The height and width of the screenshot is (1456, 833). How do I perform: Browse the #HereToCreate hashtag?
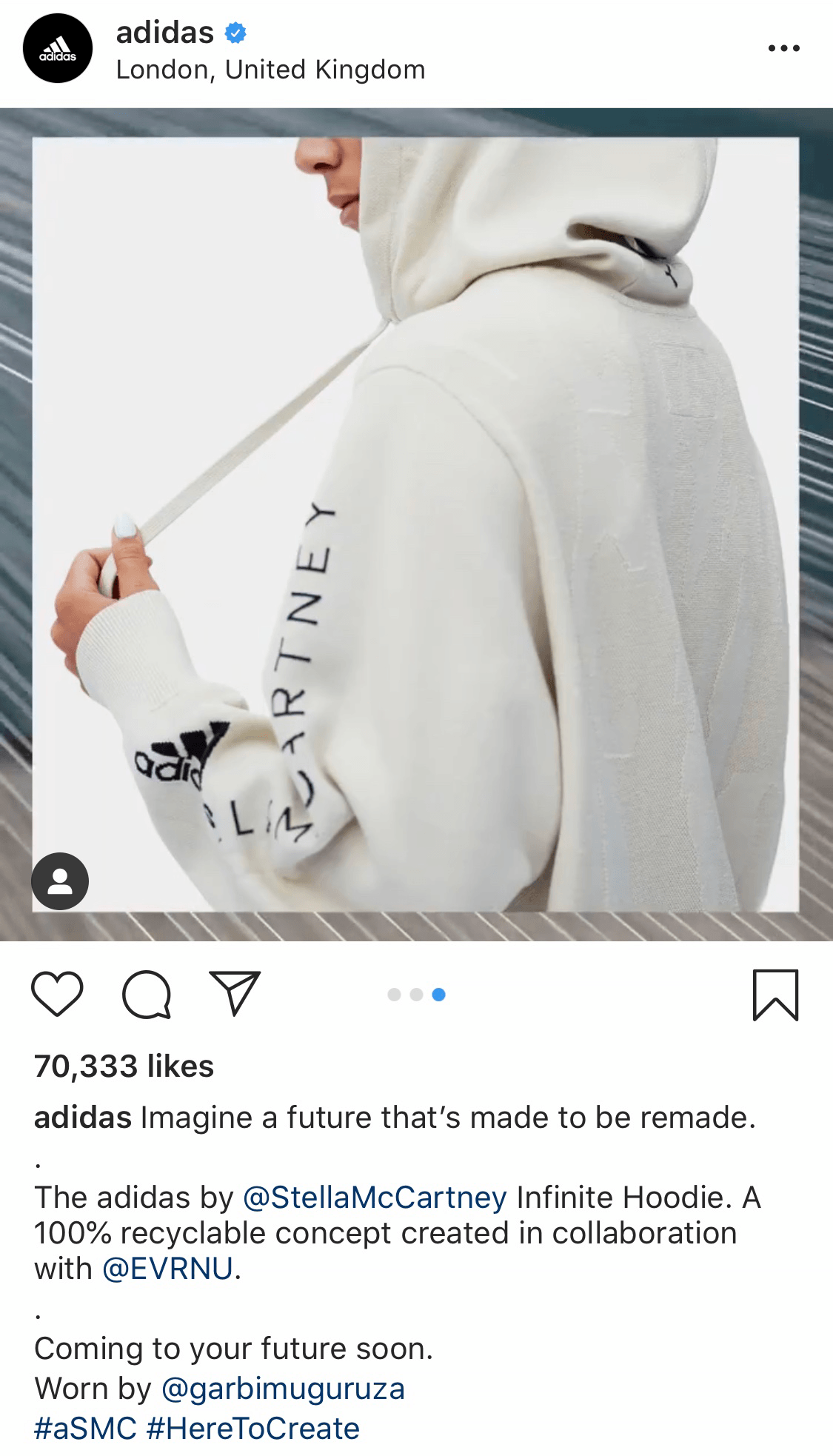coord(253,1429)
